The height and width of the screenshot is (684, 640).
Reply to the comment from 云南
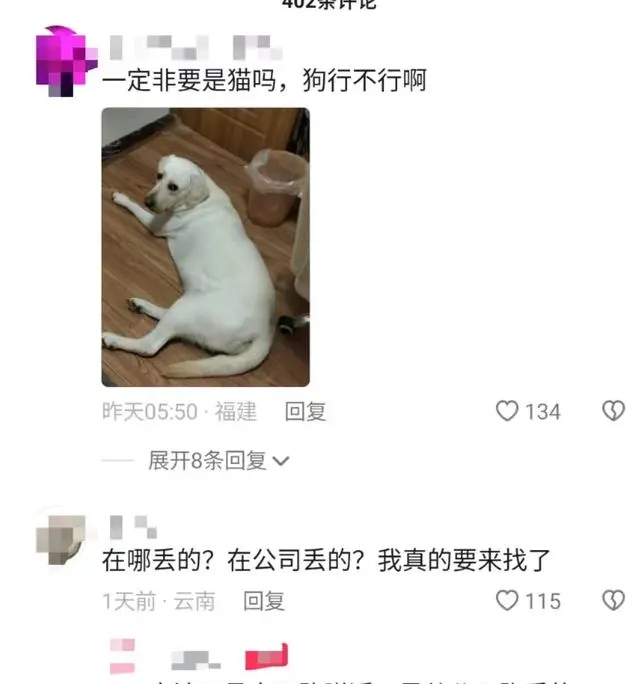(x=264, y=601)
